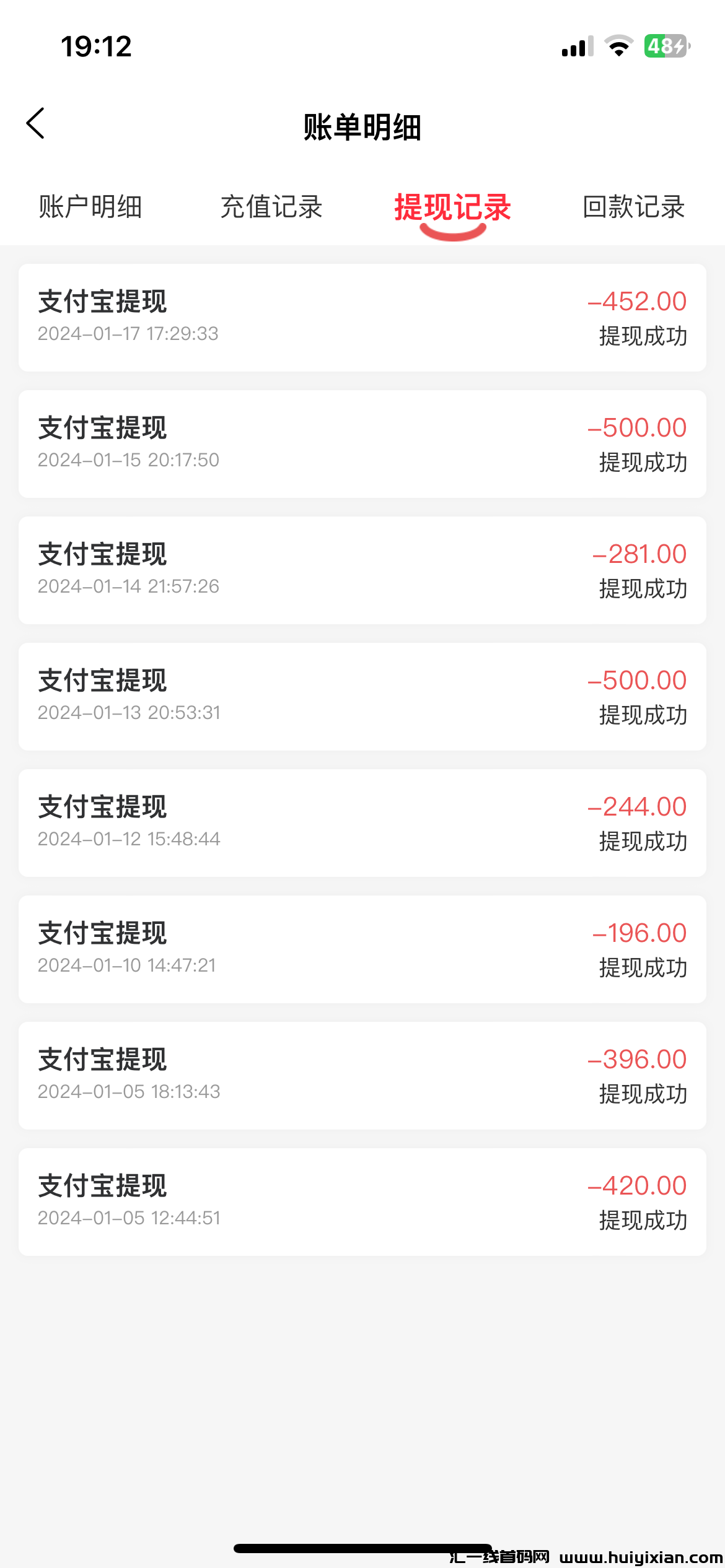Image resolution: width=725 pixels, height=1568 pixels.
Task: Open the 充值记录 tab
Action: (x=271, y=207)
